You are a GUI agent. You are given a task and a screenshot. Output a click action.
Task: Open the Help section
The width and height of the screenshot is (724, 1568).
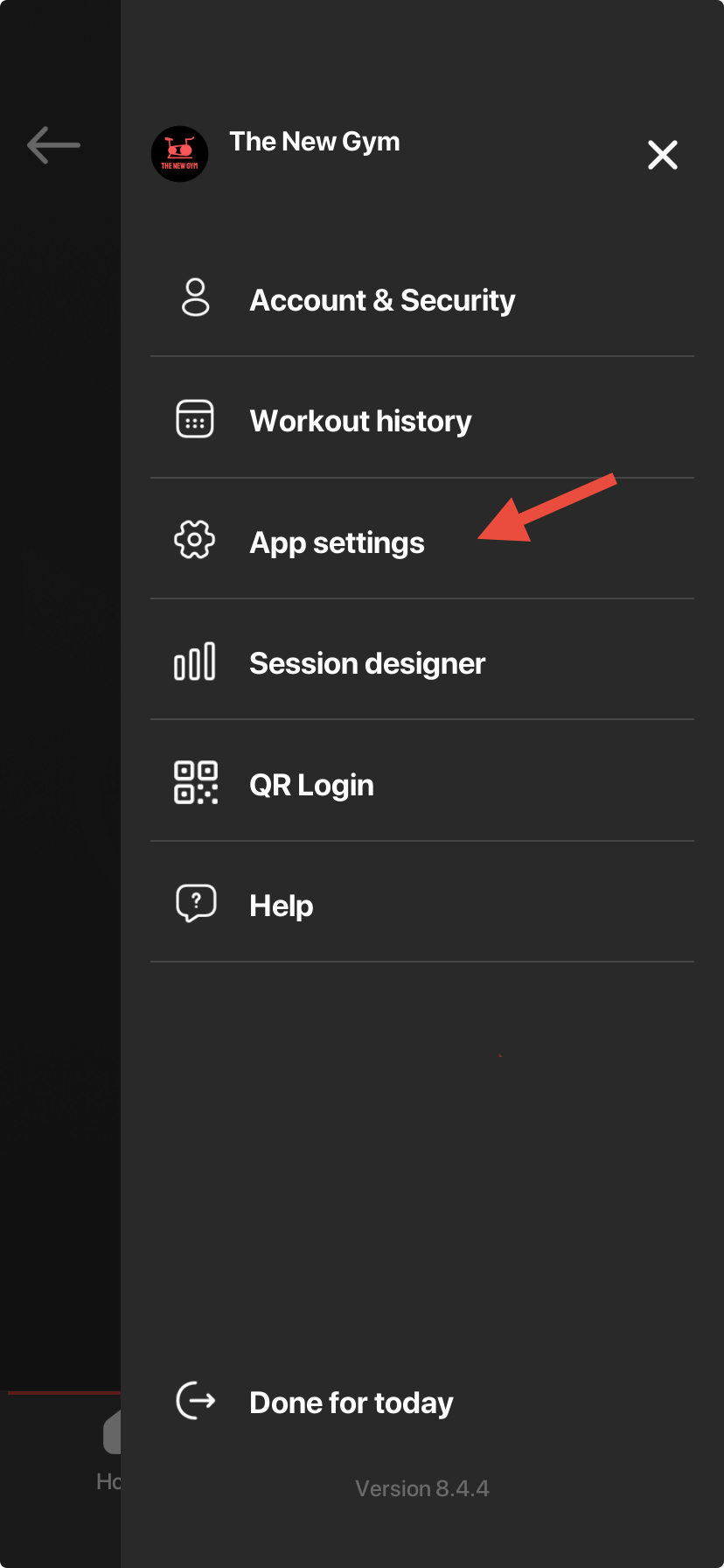click(281, 906)
